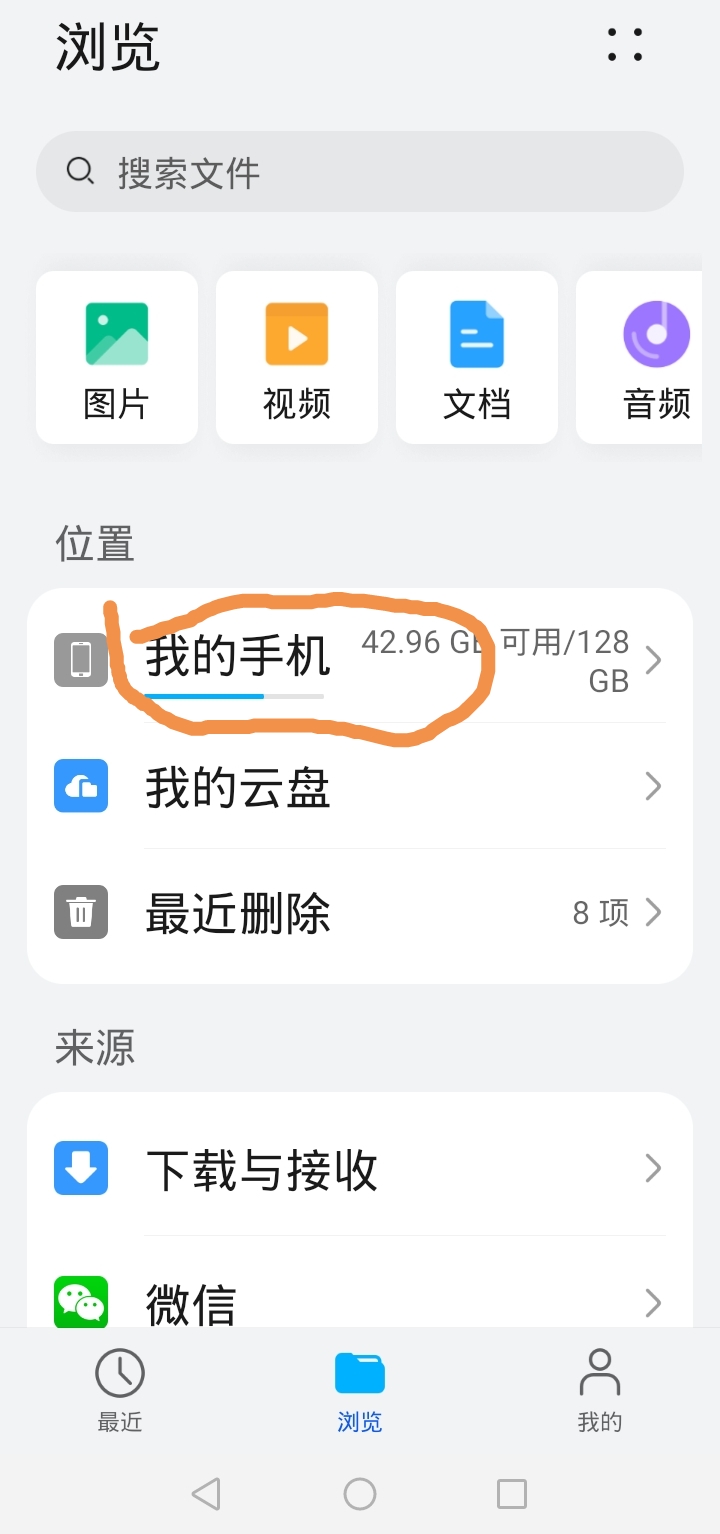Image resolution: width=720 pixels, height=1534 pixels.
Task: Open 最近删除 via its chevron
Action: click(654, 912)
